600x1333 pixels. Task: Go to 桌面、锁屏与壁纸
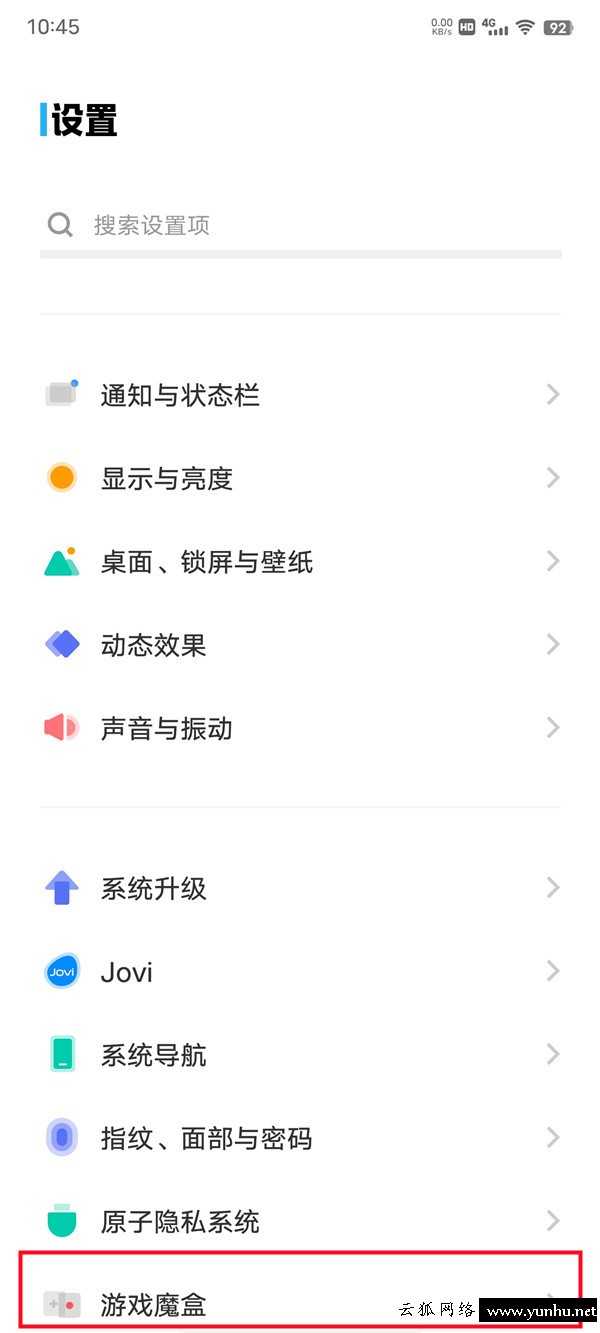point(300,561)
